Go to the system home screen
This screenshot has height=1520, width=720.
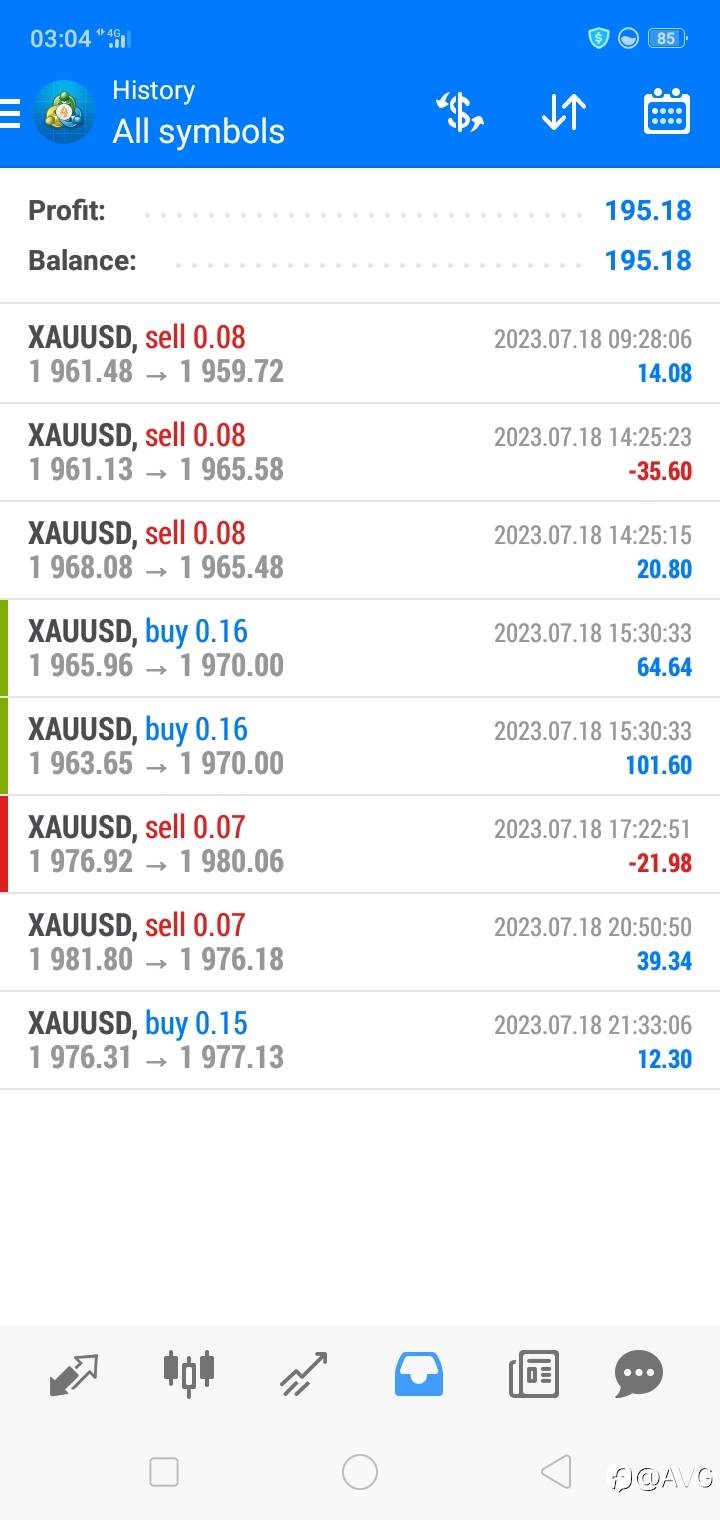[360, 1472]
